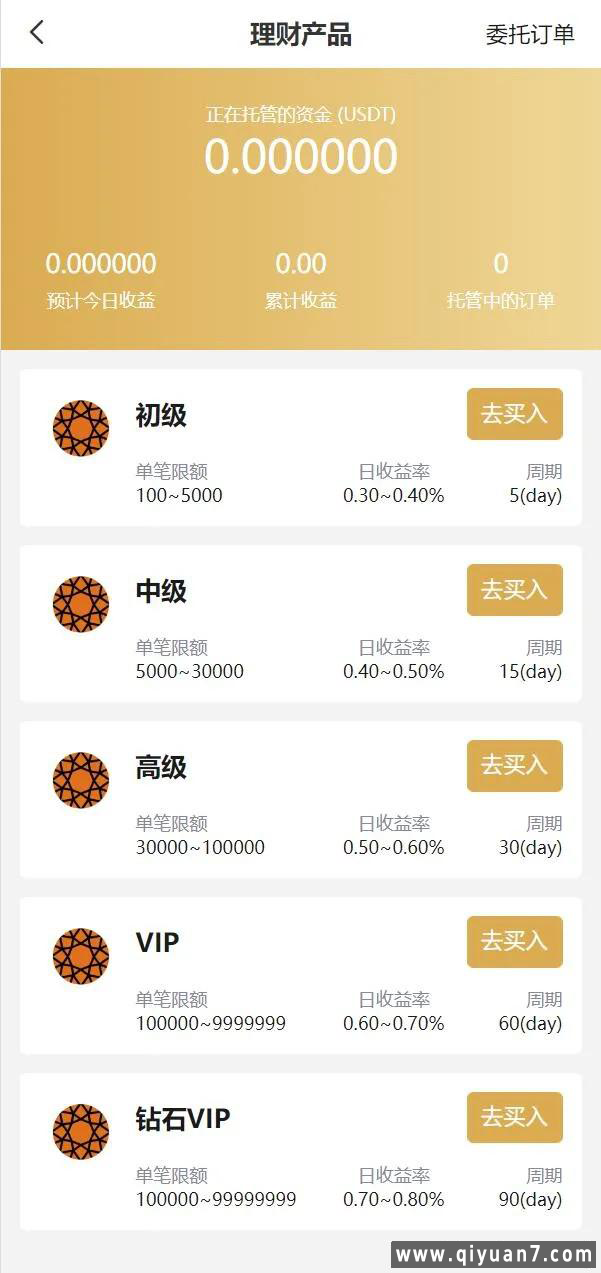This screenshot has height=1273, width=601.
Task: Open 委托订单 order list
Action: click(530, 34)
